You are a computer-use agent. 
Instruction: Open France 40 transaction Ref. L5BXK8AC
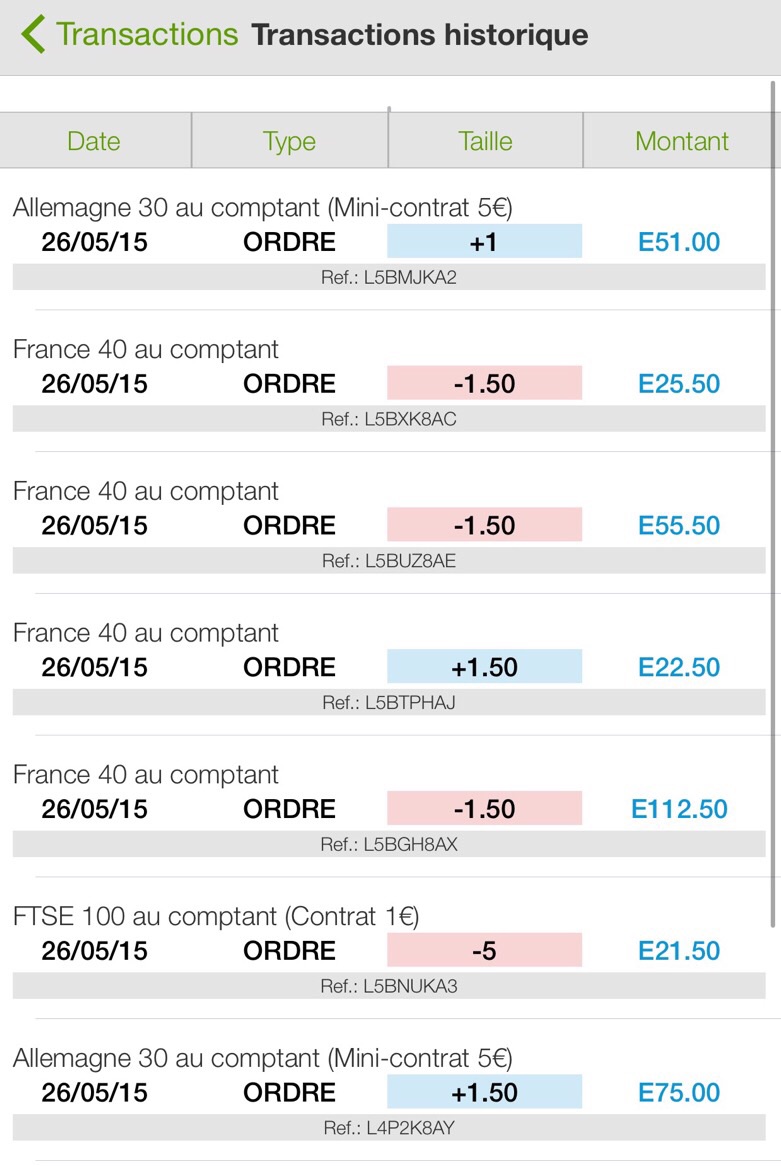coord(388,385)
